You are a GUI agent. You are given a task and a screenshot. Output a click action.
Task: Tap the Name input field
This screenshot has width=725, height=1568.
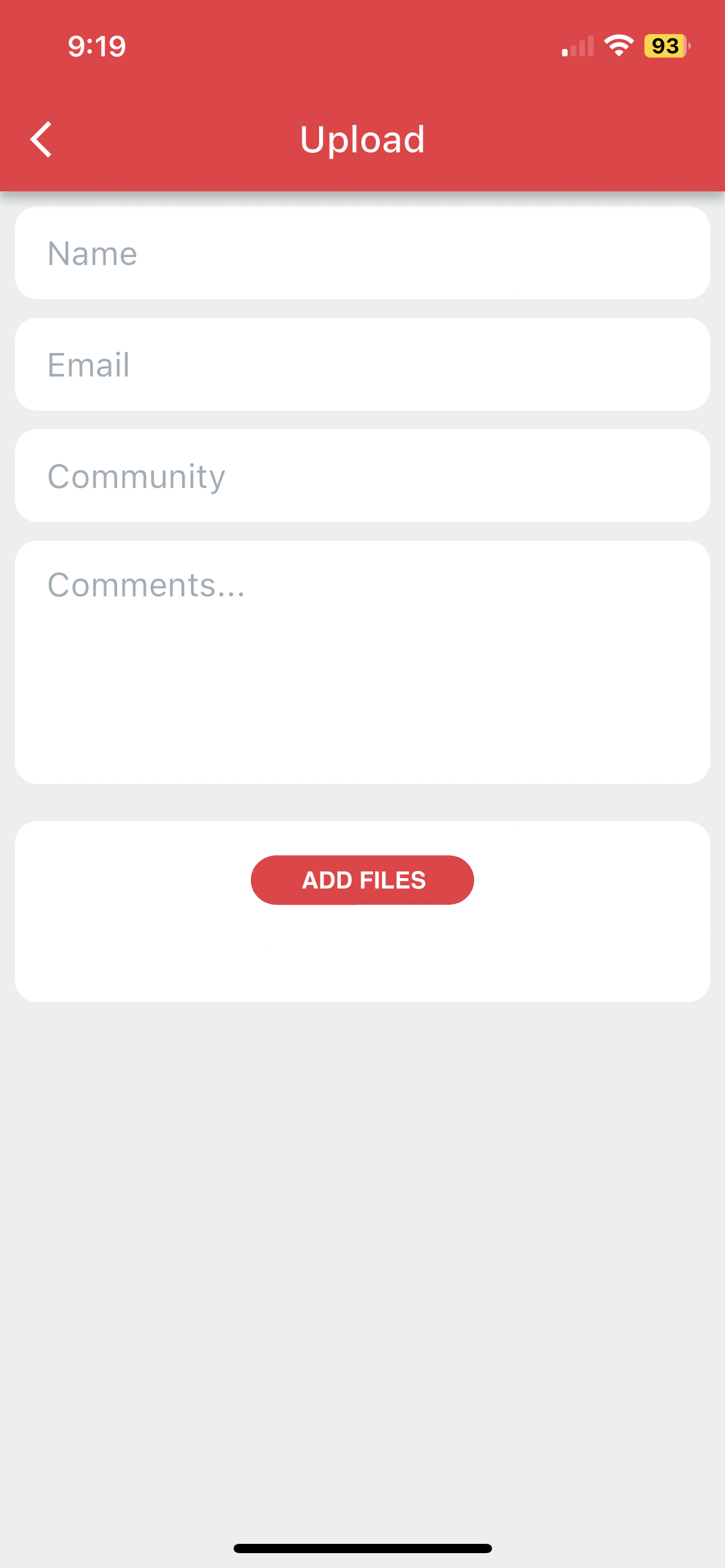(362, 253)
